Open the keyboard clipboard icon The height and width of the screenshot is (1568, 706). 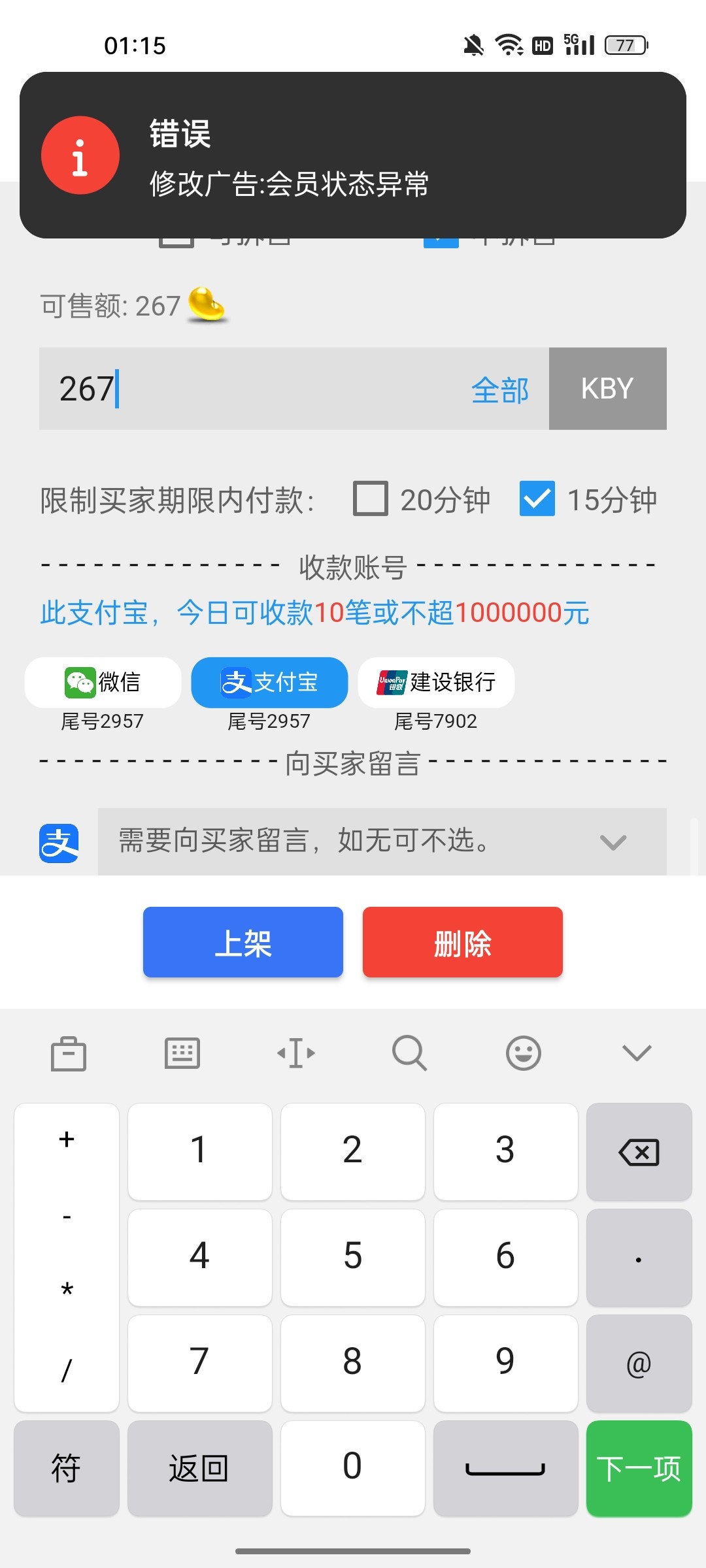(x=69, y=1053)
